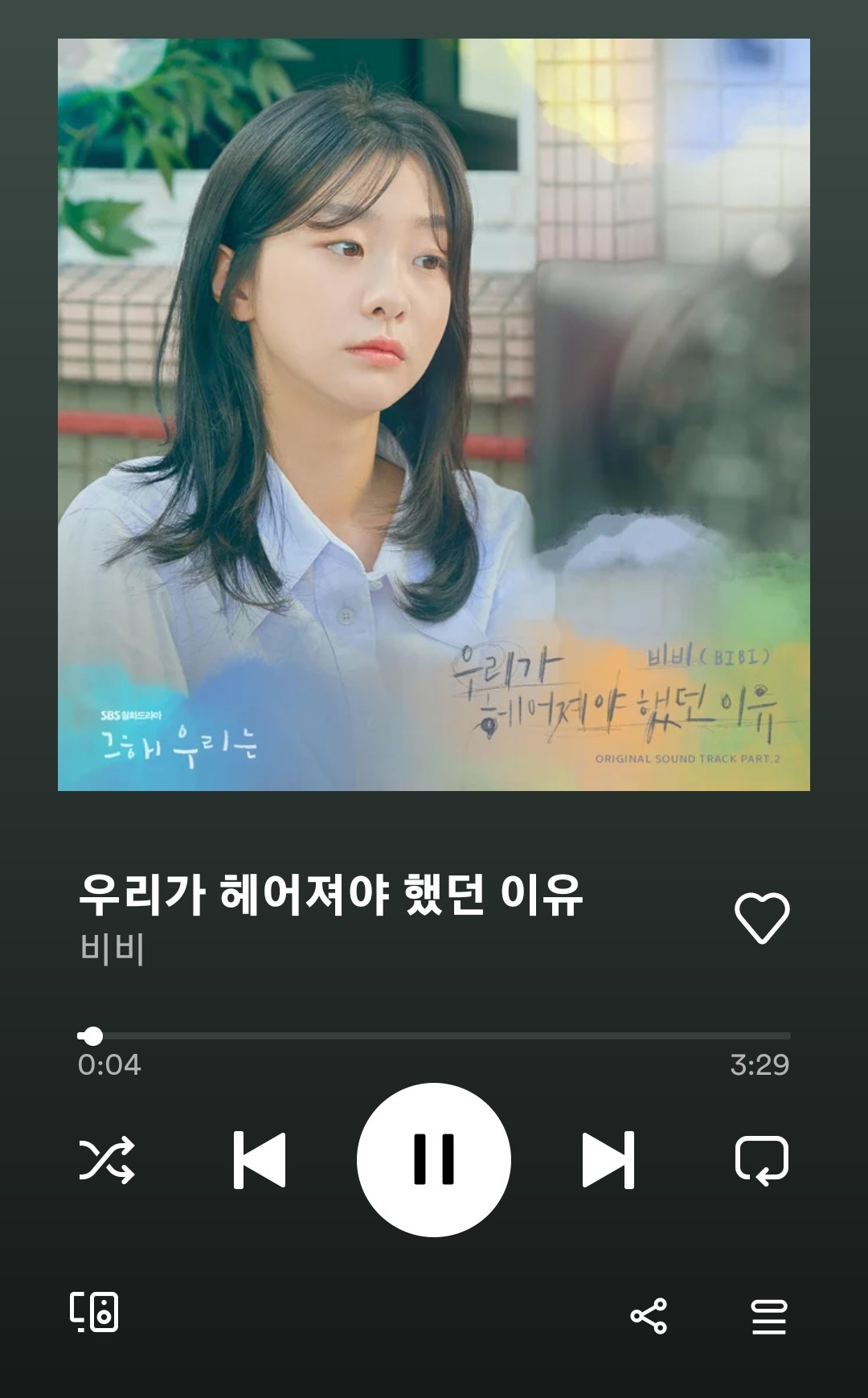Enable shuffle playback
Viewport: 868px width, 1398px height.
(107, 1160)
